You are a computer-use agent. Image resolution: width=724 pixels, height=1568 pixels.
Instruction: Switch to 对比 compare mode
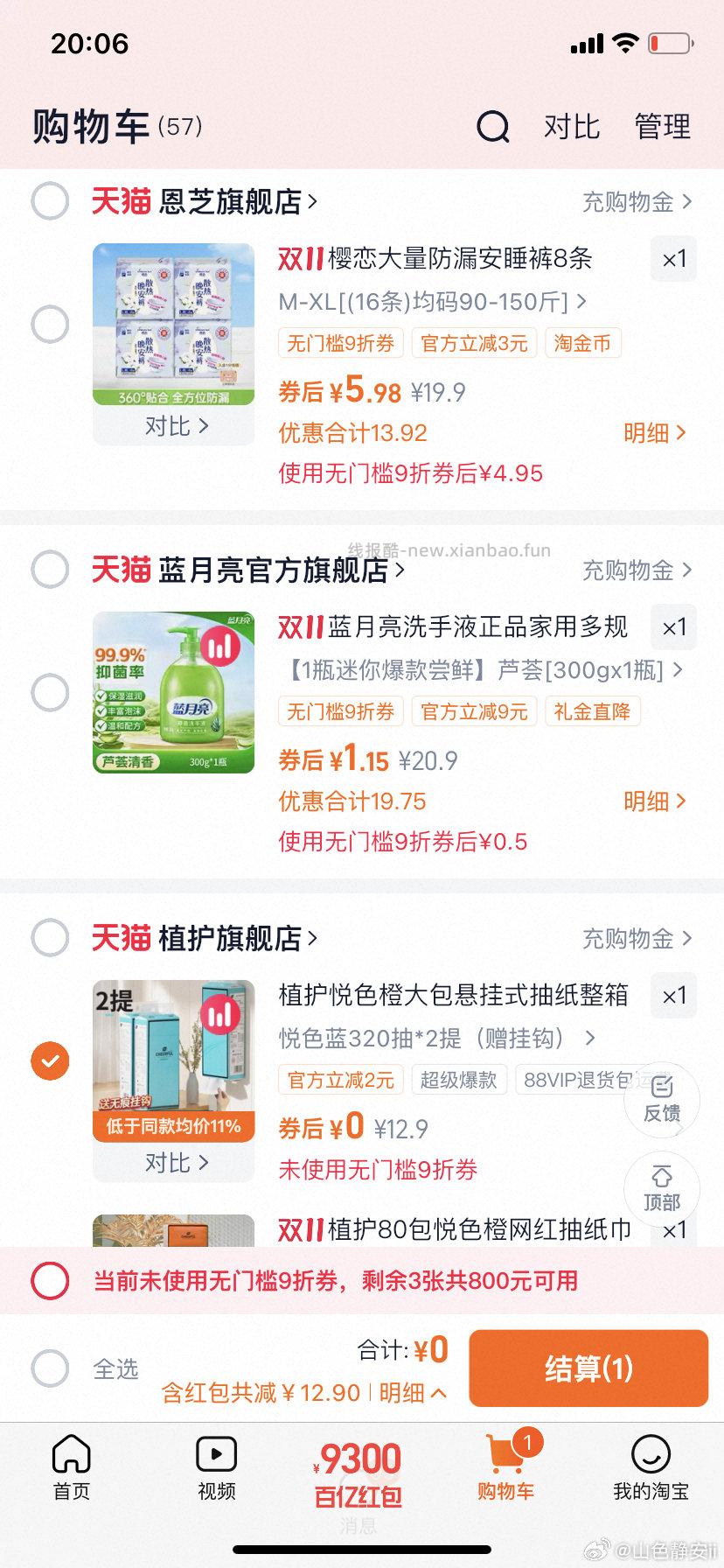pos(572,127)
